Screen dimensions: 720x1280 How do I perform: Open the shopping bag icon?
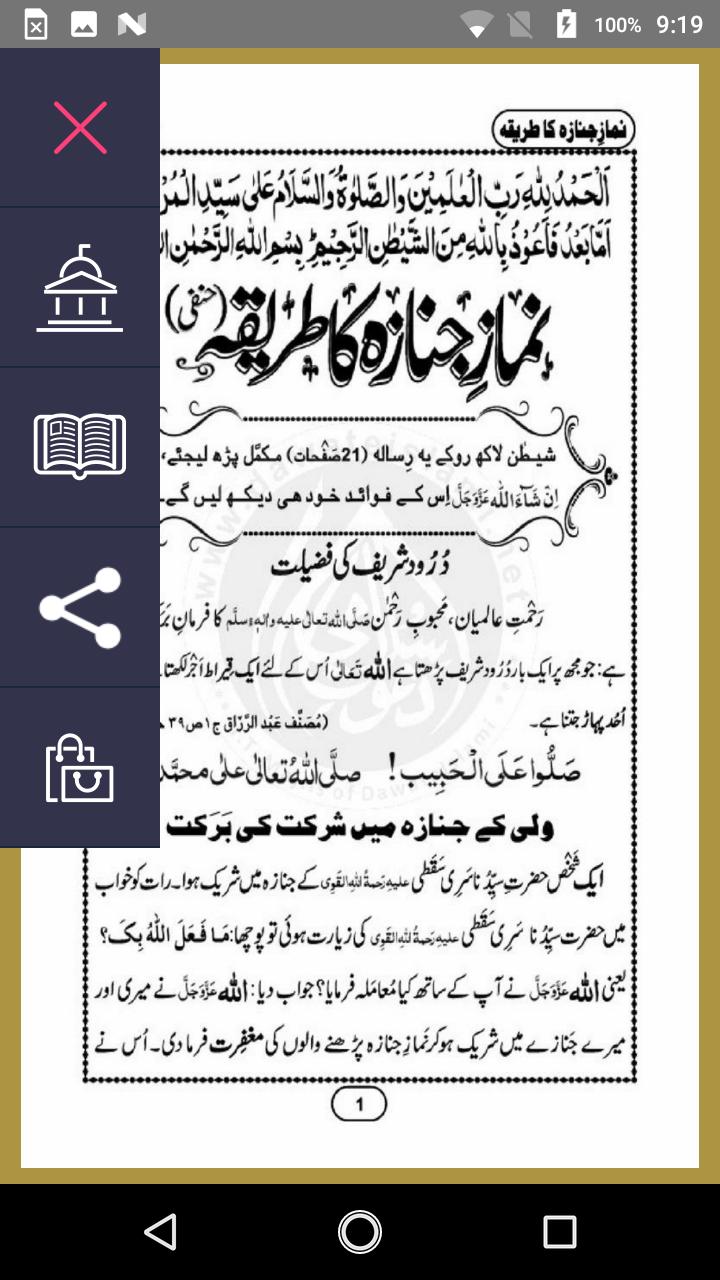80,768
